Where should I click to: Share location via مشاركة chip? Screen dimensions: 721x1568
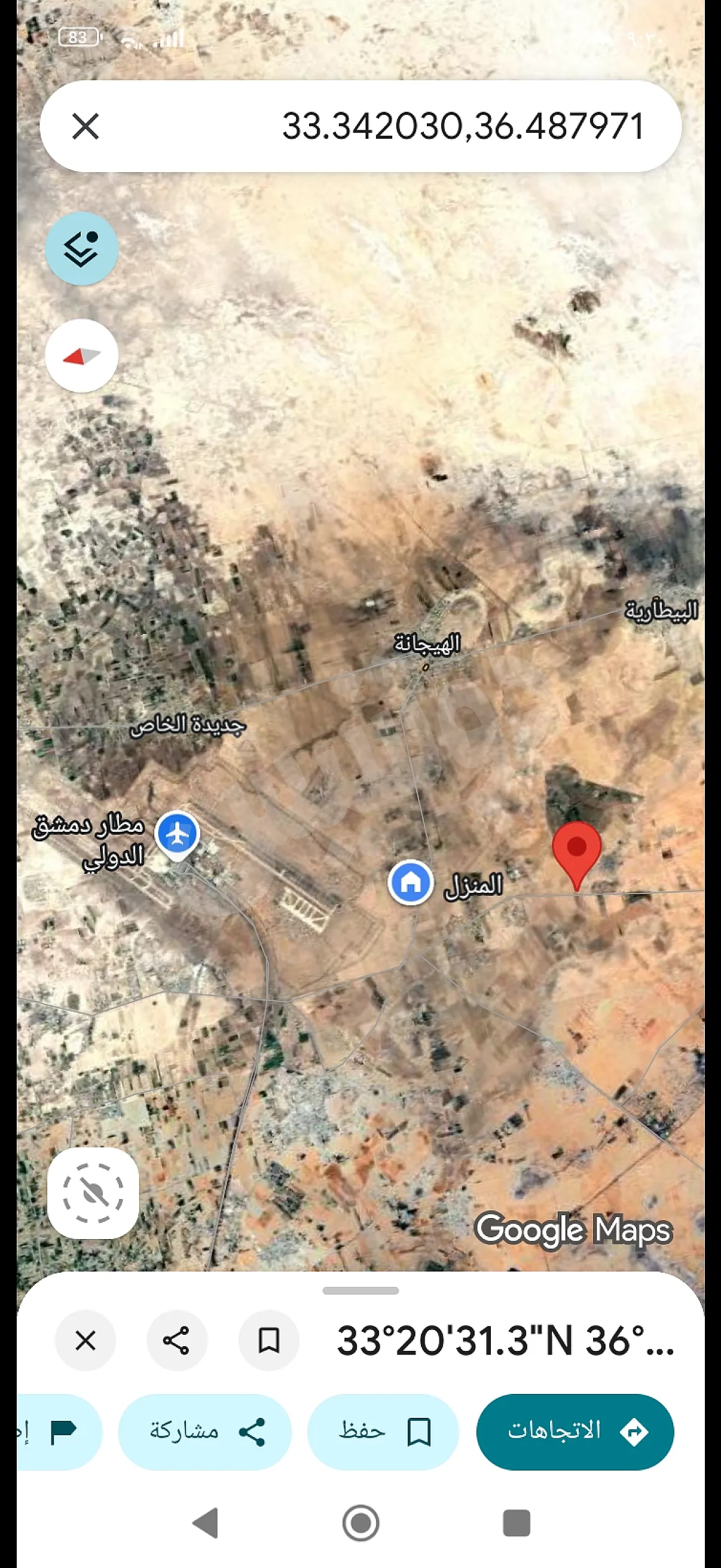point(205,1432)
